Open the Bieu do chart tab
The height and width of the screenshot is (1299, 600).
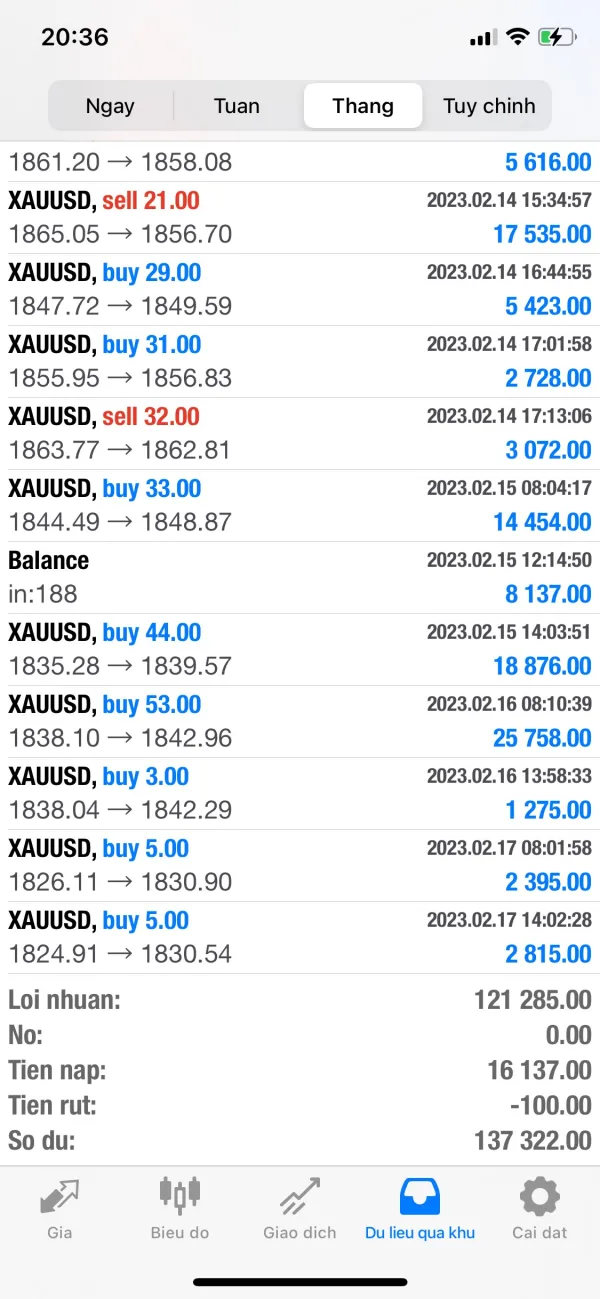point(180,1208)
